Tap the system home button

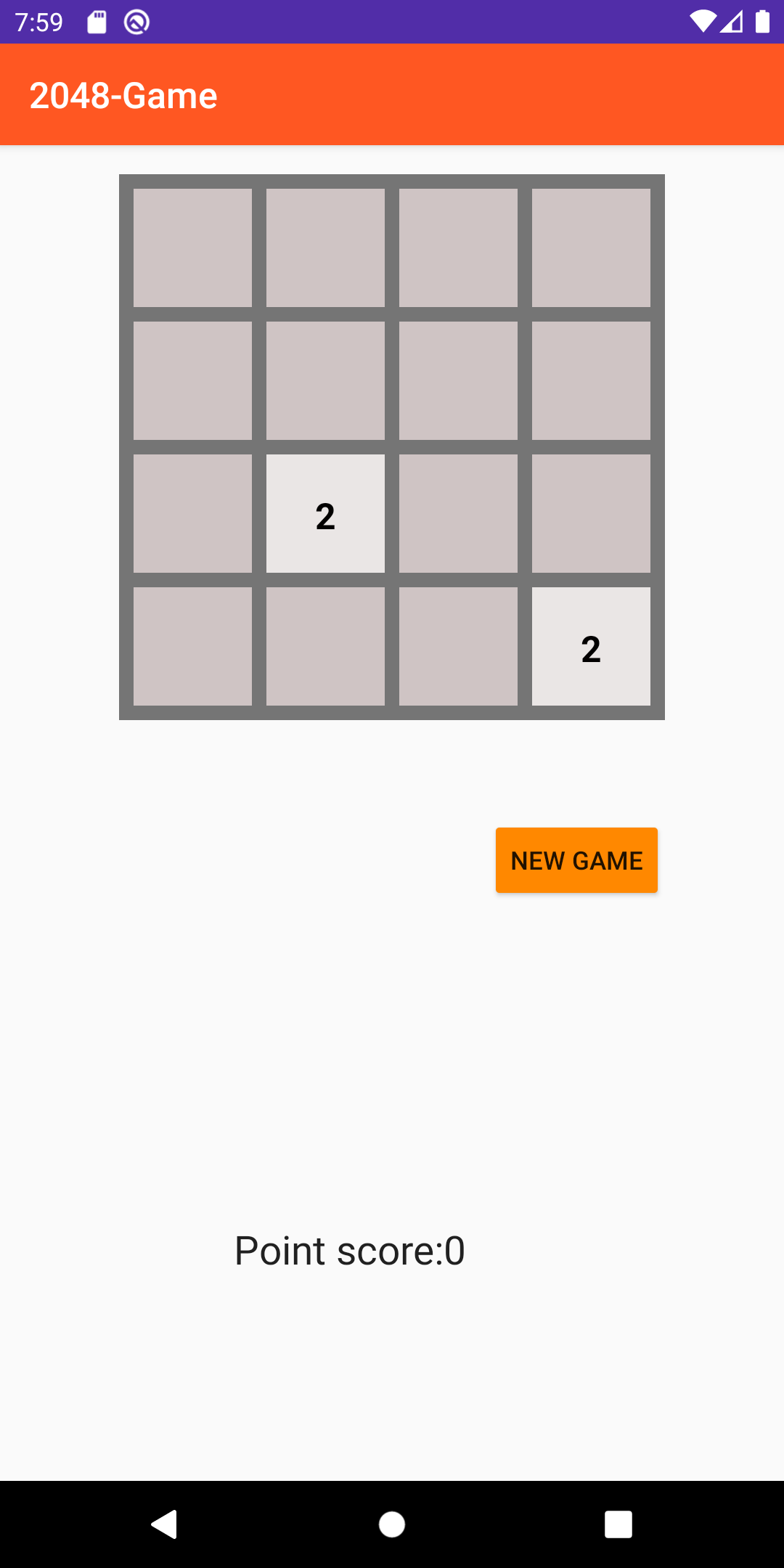pyautogui.click(x=392, y=1524)
